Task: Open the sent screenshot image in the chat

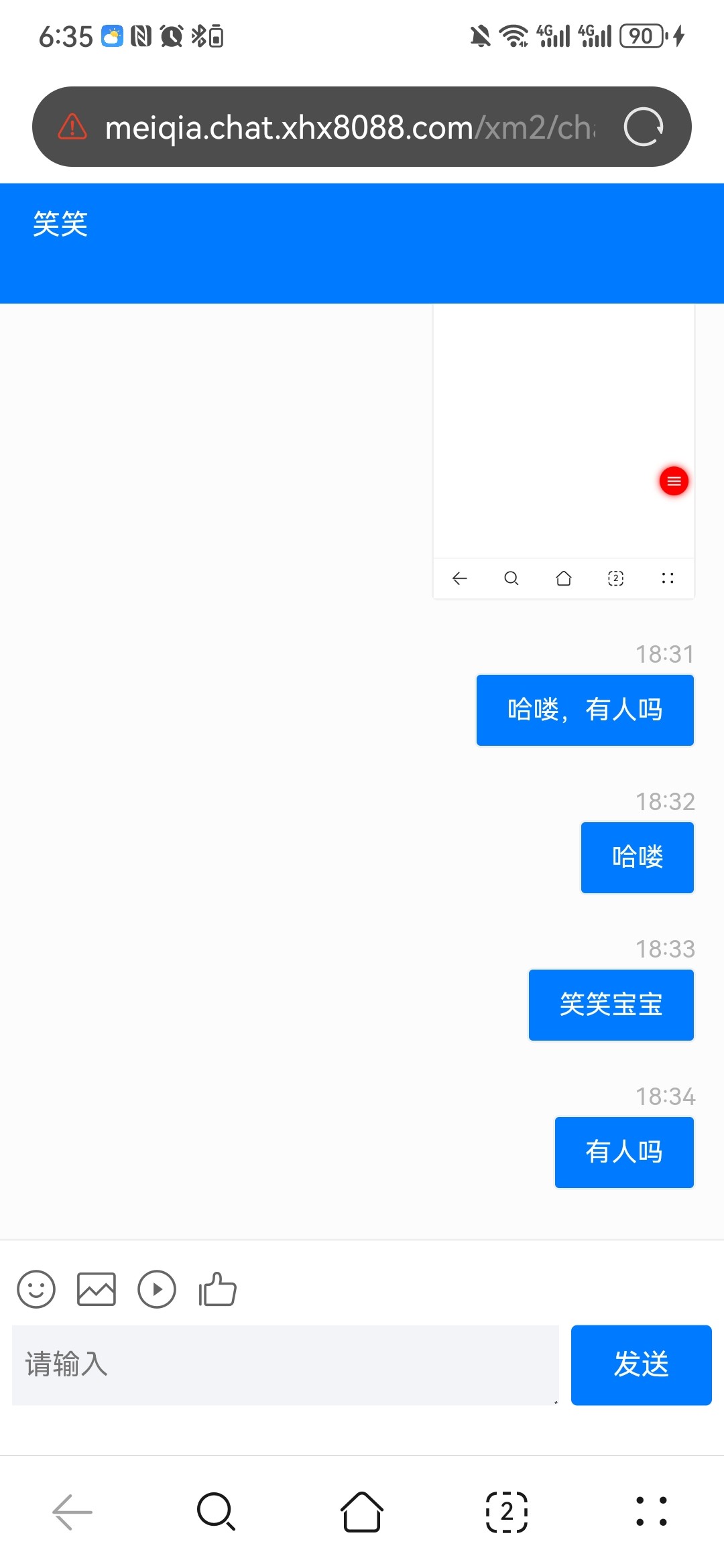Action: pyautogui.click(x=563, y=450)
